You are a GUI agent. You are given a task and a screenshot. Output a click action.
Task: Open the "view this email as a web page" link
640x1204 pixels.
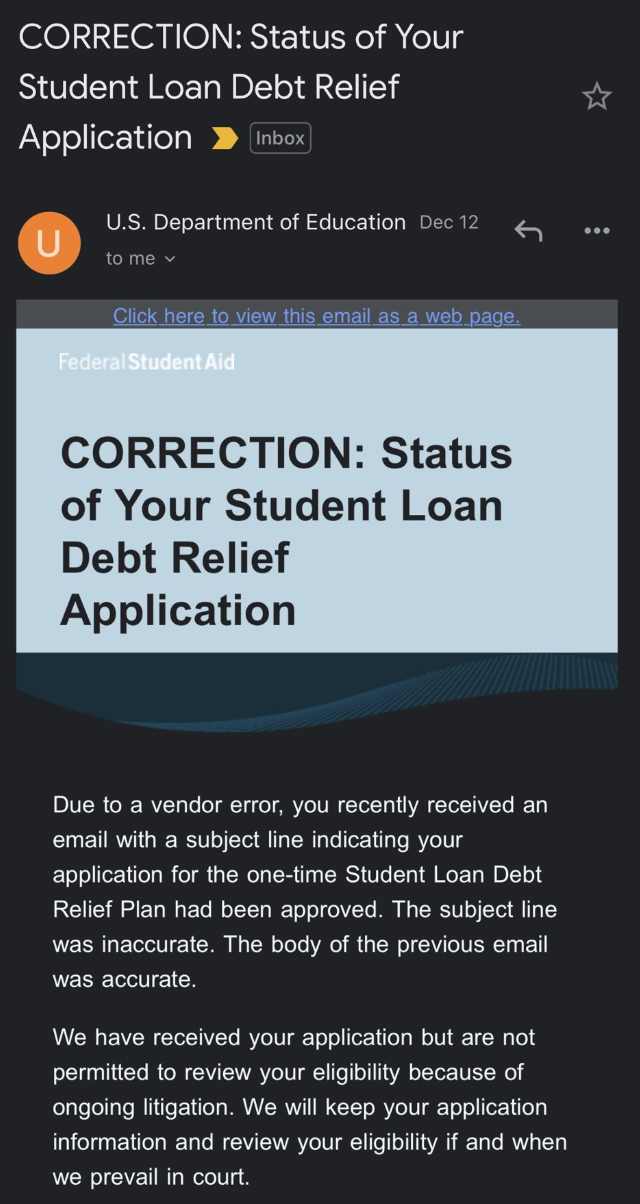(317, 316)
